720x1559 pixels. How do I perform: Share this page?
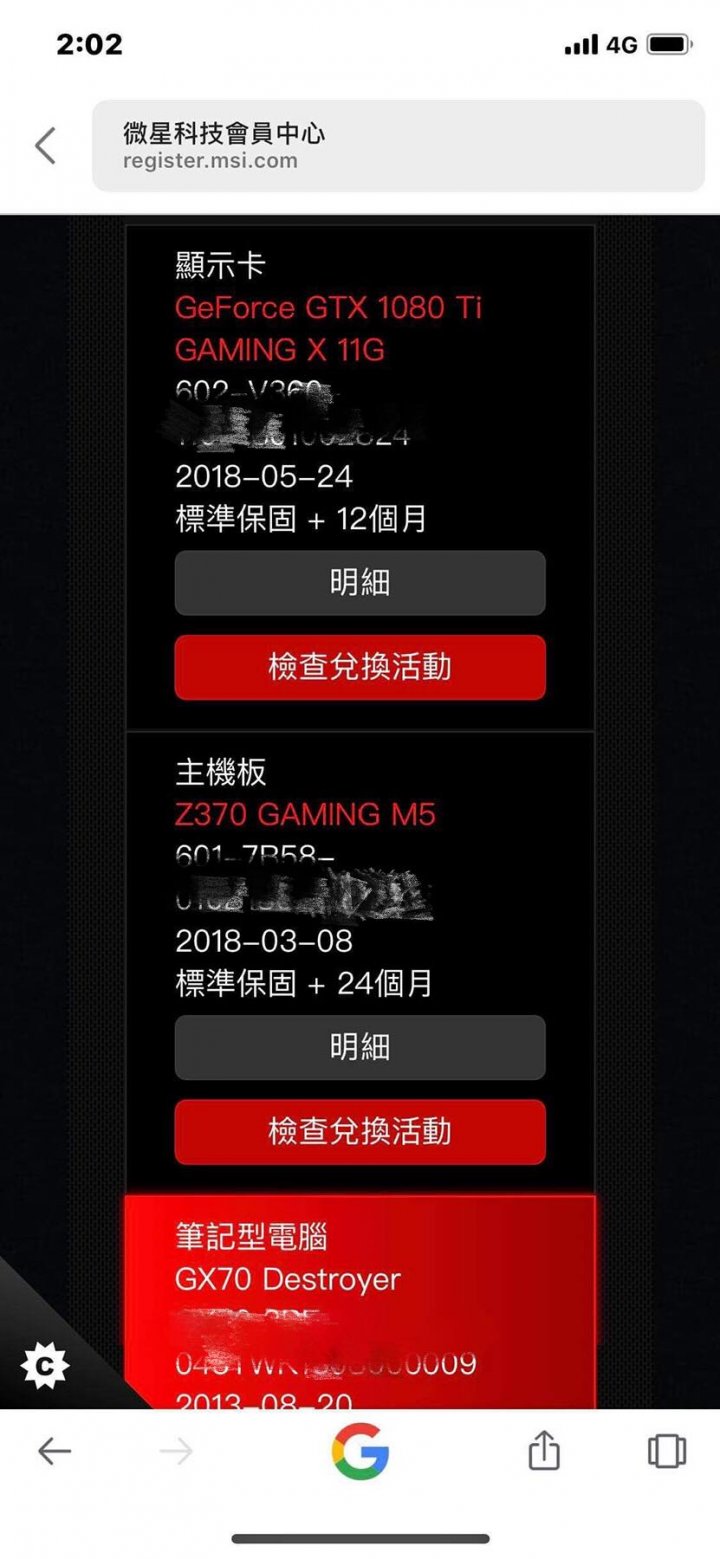[543, 1451]
